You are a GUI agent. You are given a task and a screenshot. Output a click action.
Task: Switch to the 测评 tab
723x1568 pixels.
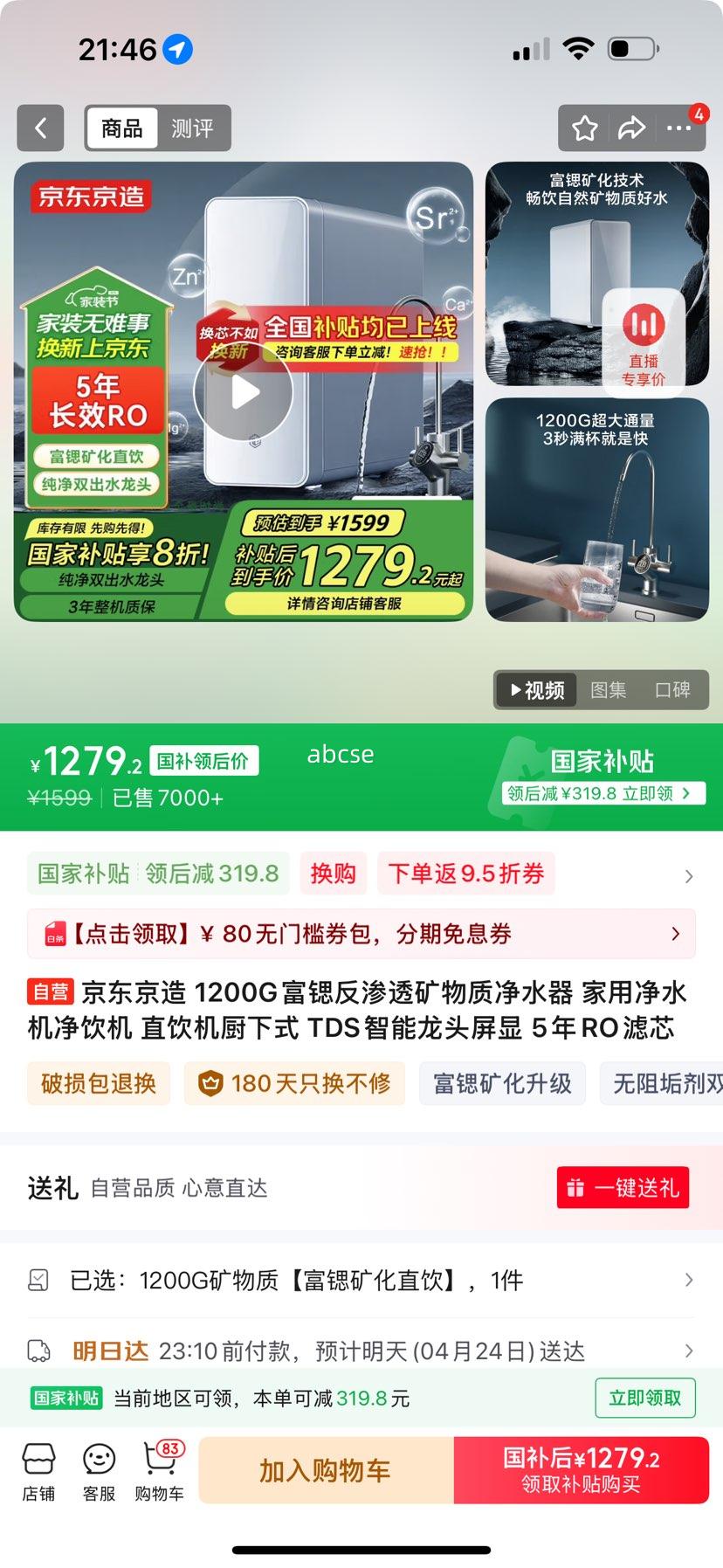click(194, 128)
